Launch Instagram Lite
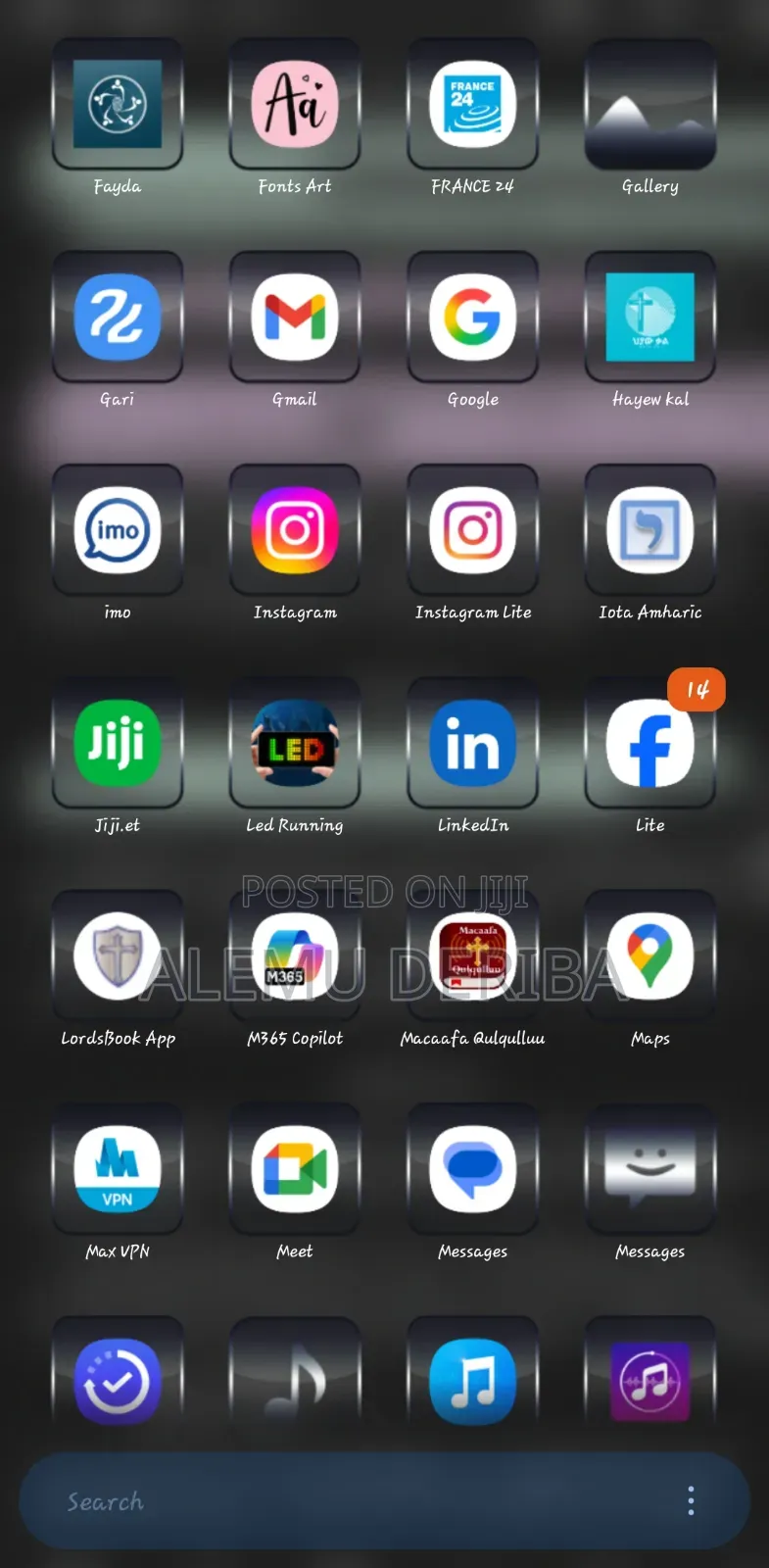 click(472, 529)
